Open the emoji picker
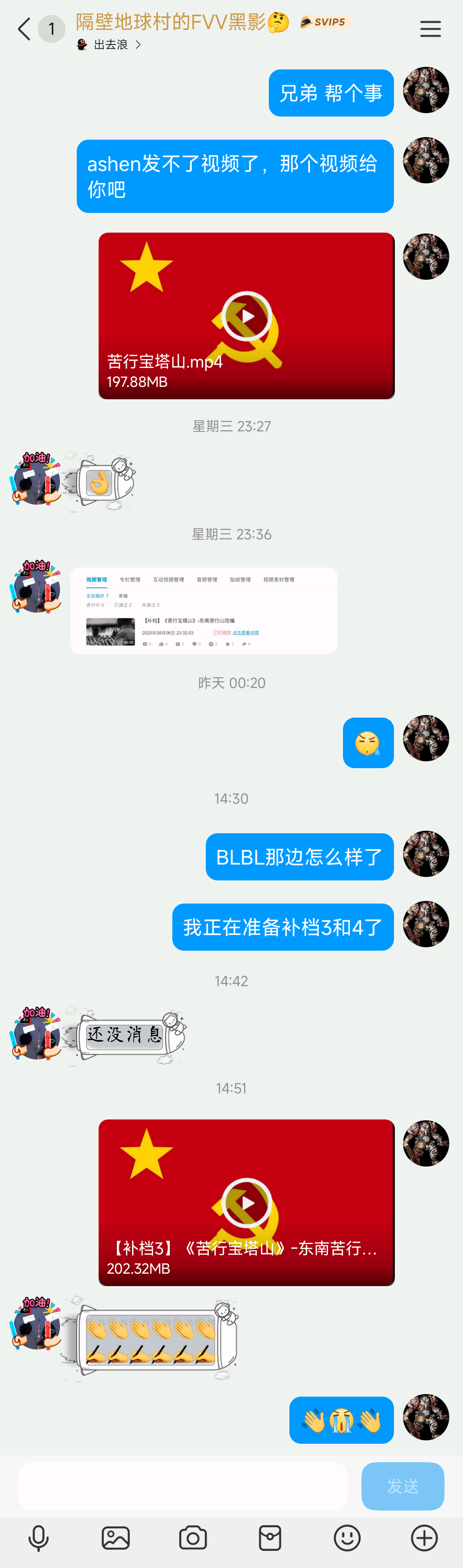Image resolution: width=463 pixels, height=1568 pixels. [x=347, y=1538]
